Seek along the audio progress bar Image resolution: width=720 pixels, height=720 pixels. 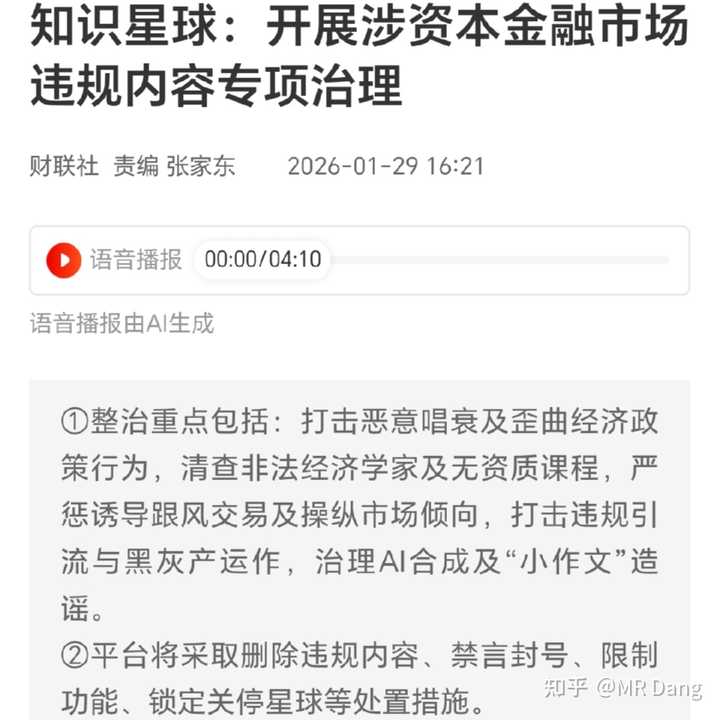pos(500,260)
